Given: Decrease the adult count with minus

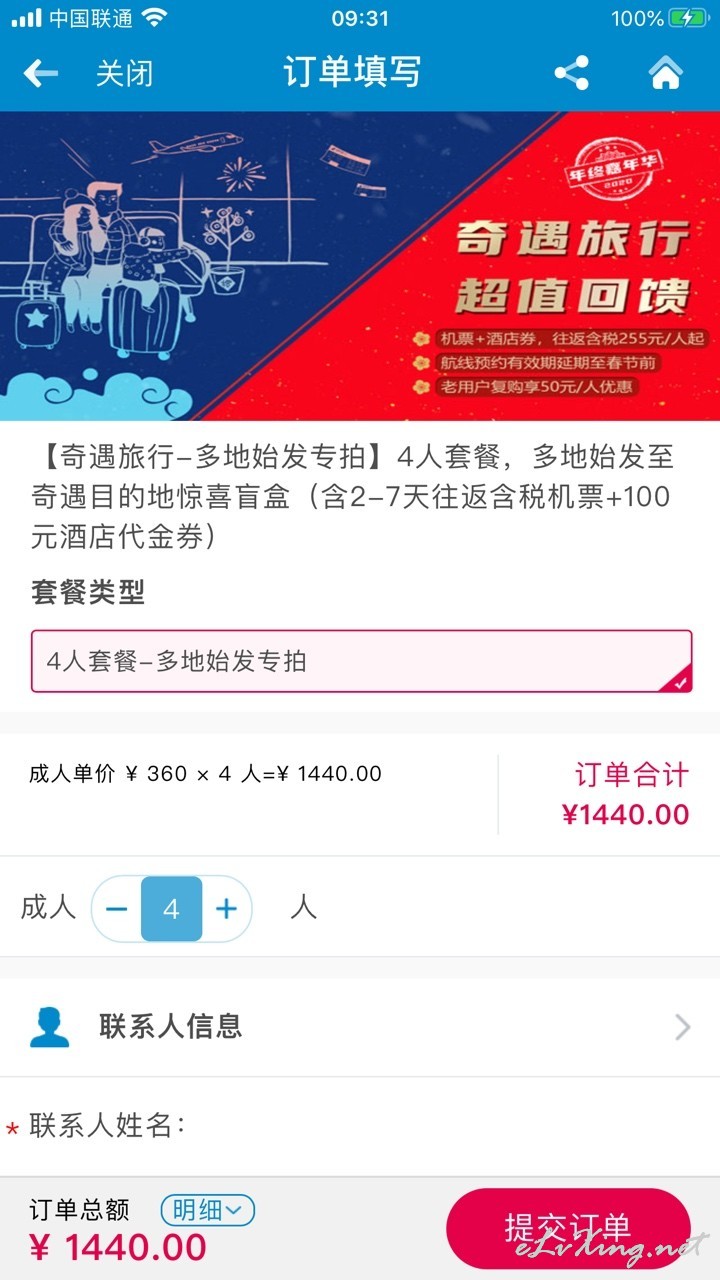Looking at the screenshot, I should [117, 908].
